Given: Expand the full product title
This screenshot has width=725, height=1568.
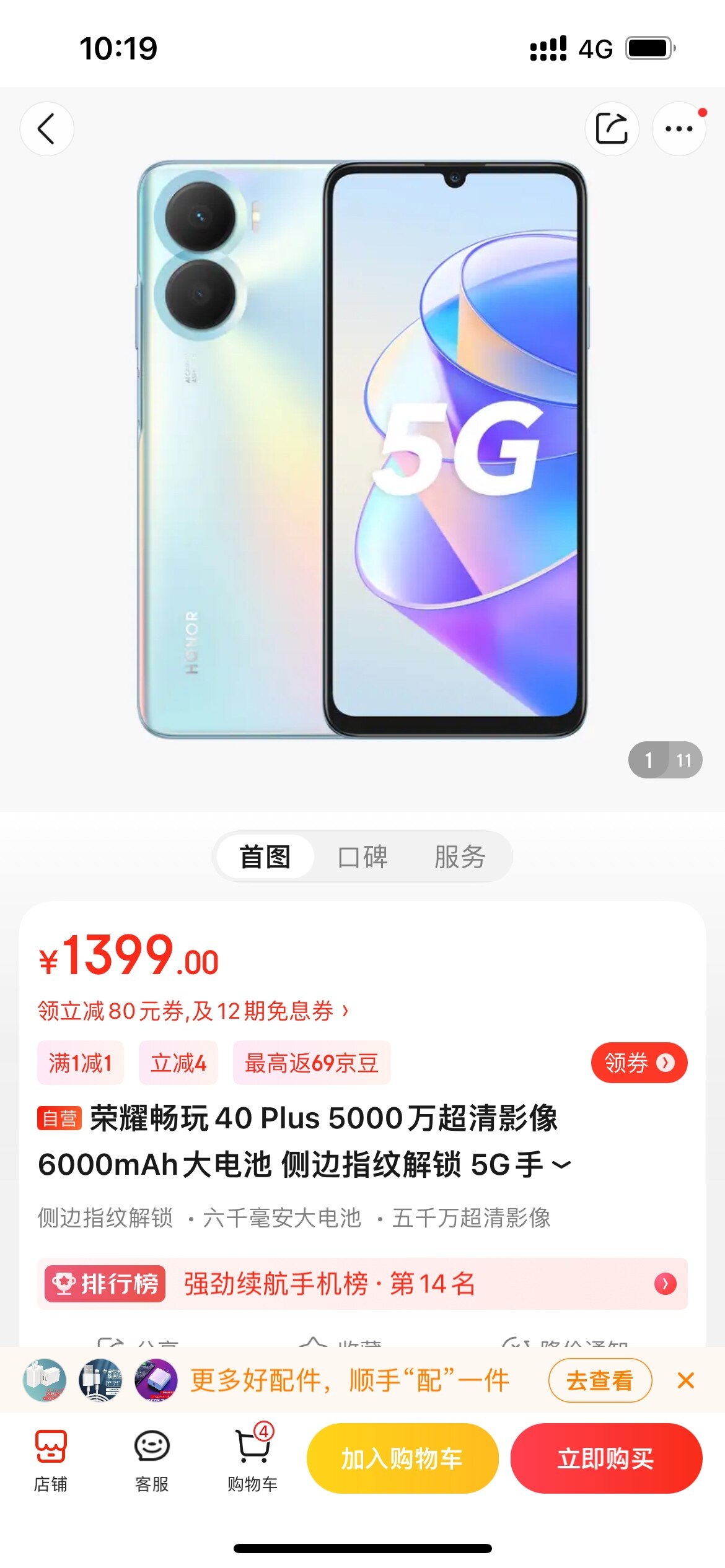Looking at the screenshot, I should [561, 1165].
